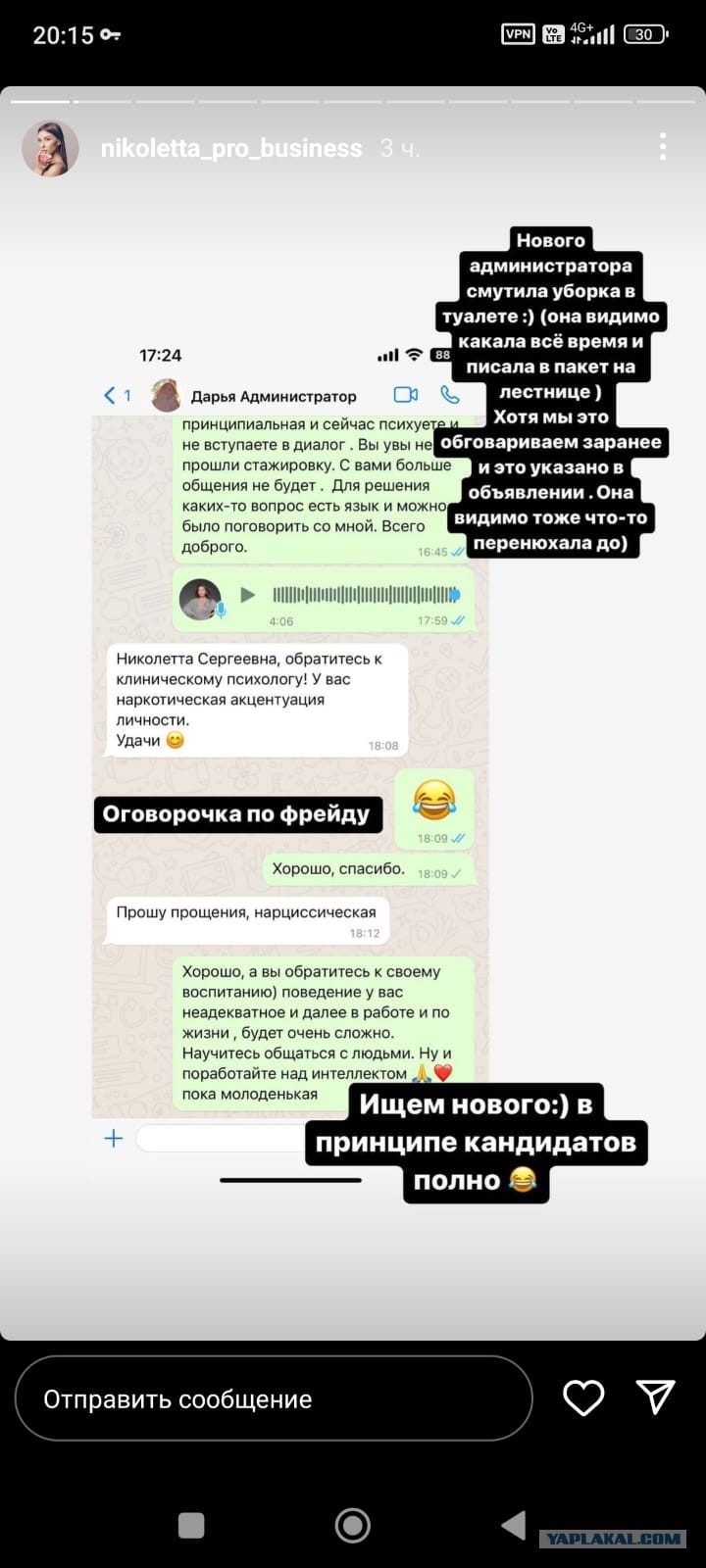Go to home screen via circle button
This screenshot has width=706, height=1568.
click(x=353, y=1525)
